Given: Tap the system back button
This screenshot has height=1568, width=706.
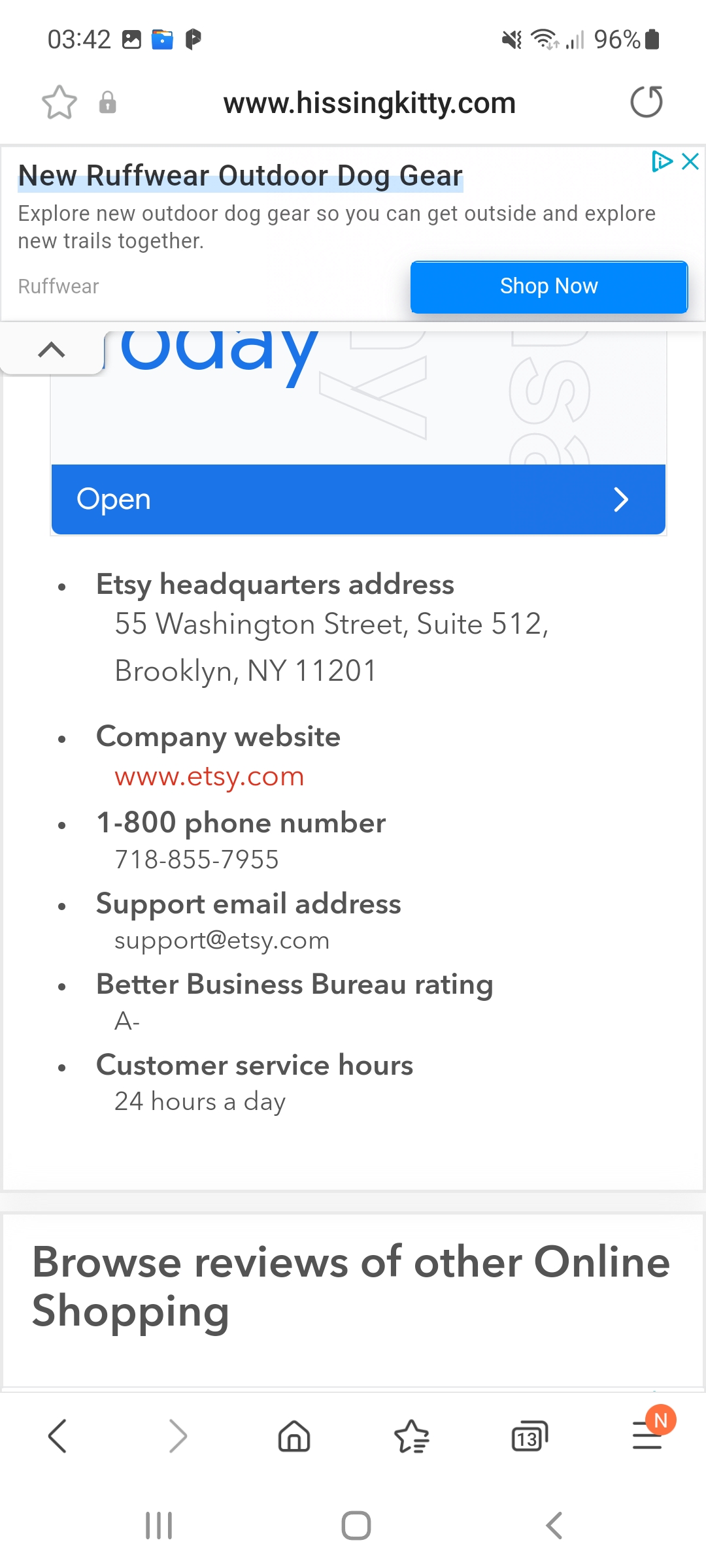Looking at the screenshot, I should click(554, 1526).
